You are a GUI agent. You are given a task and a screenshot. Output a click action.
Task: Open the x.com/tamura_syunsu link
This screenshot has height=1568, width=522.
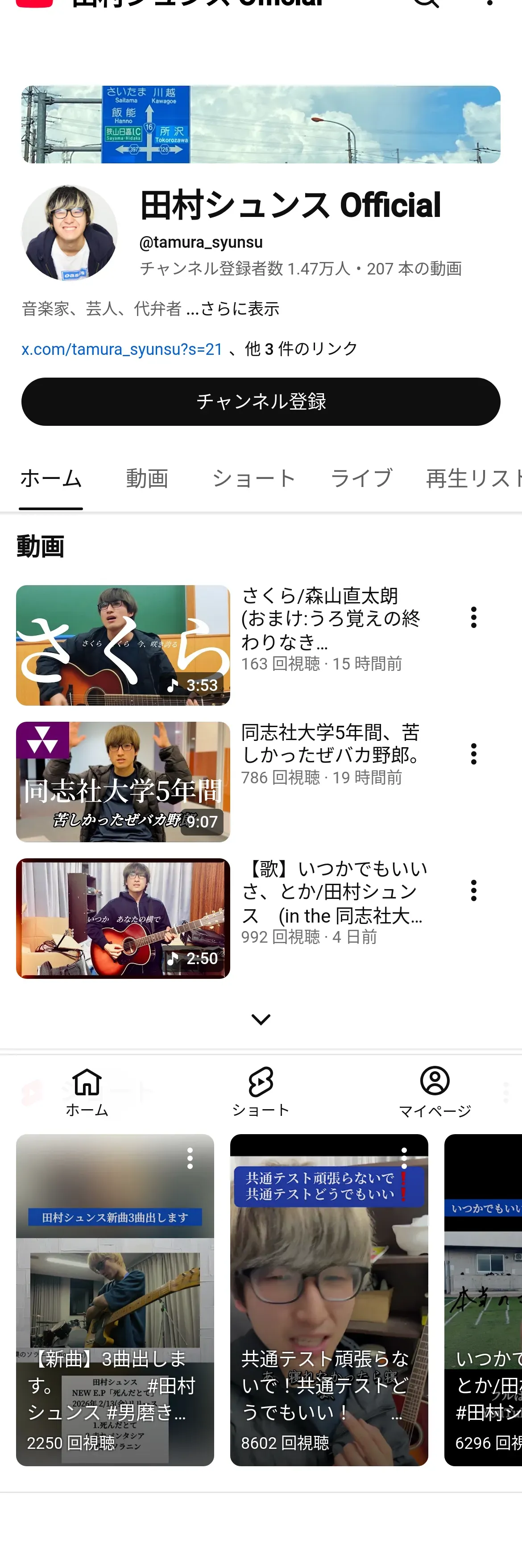122,349
